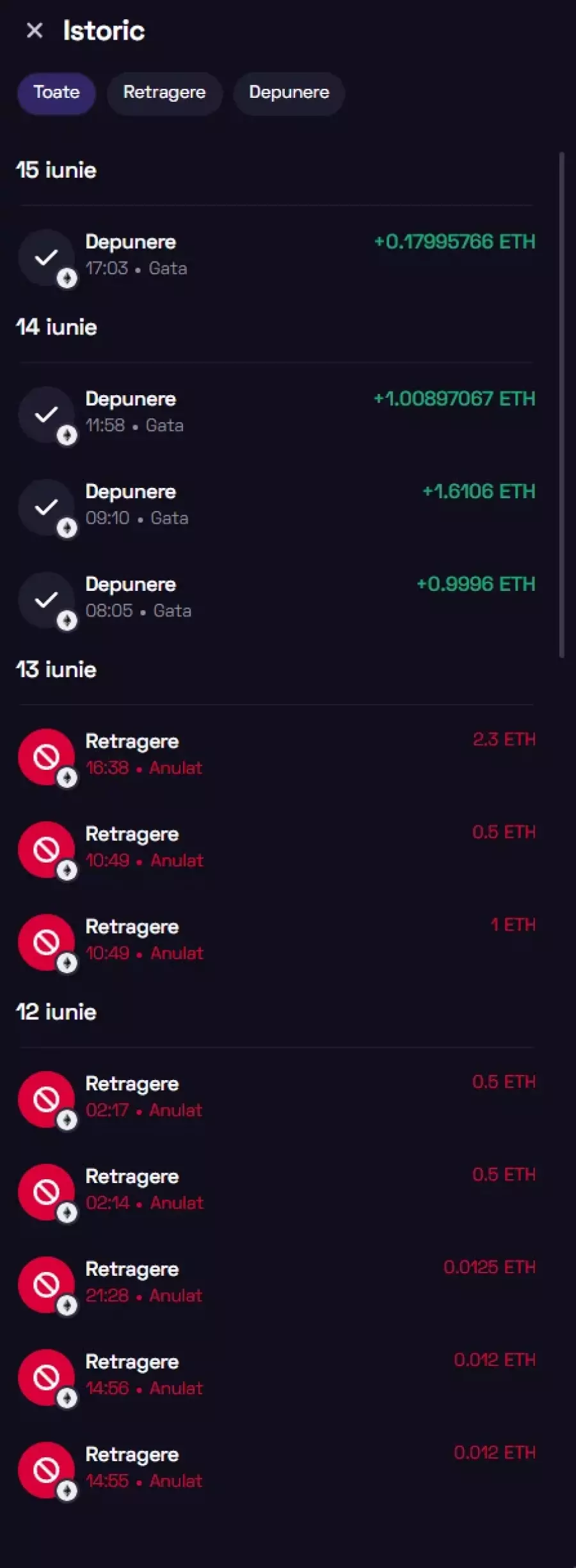Filter history by Retragere chip
576x1568 pixels.
coord(164,93)
